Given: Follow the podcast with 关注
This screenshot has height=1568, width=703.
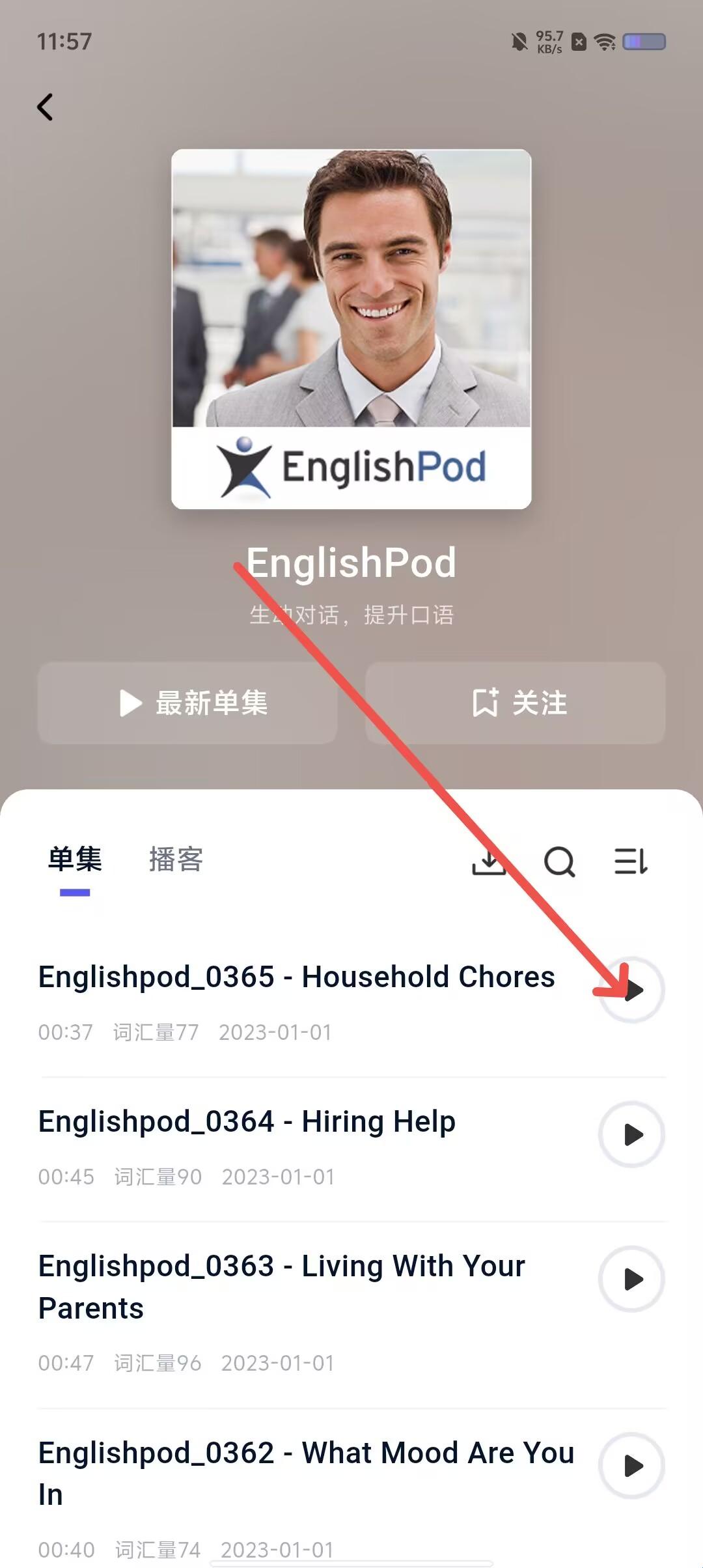Looking at the screenshot, I should pyautogui.click(x=515, y=703).
